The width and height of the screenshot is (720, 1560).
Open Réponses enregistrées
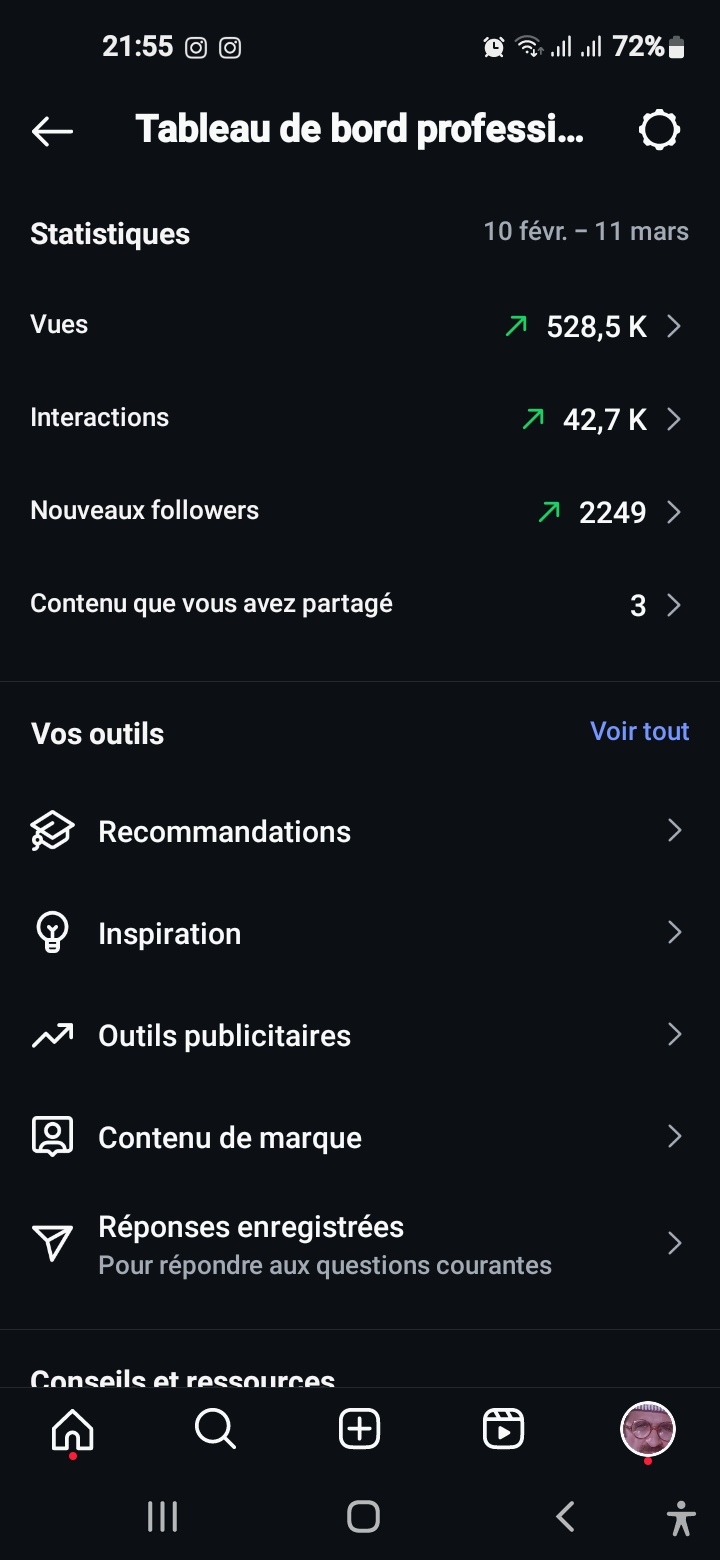[x=360, y=1244]
